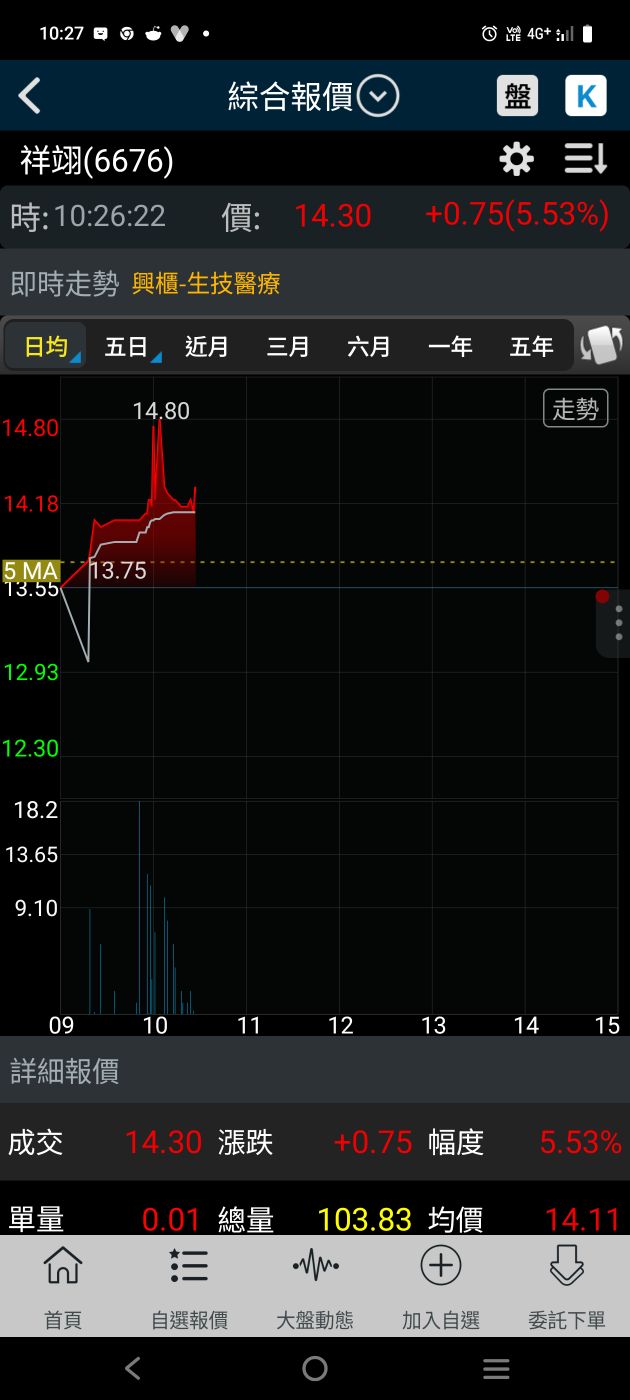
Task: Open 自選報價 in the bottom bar
Action: click(189, 1286)
